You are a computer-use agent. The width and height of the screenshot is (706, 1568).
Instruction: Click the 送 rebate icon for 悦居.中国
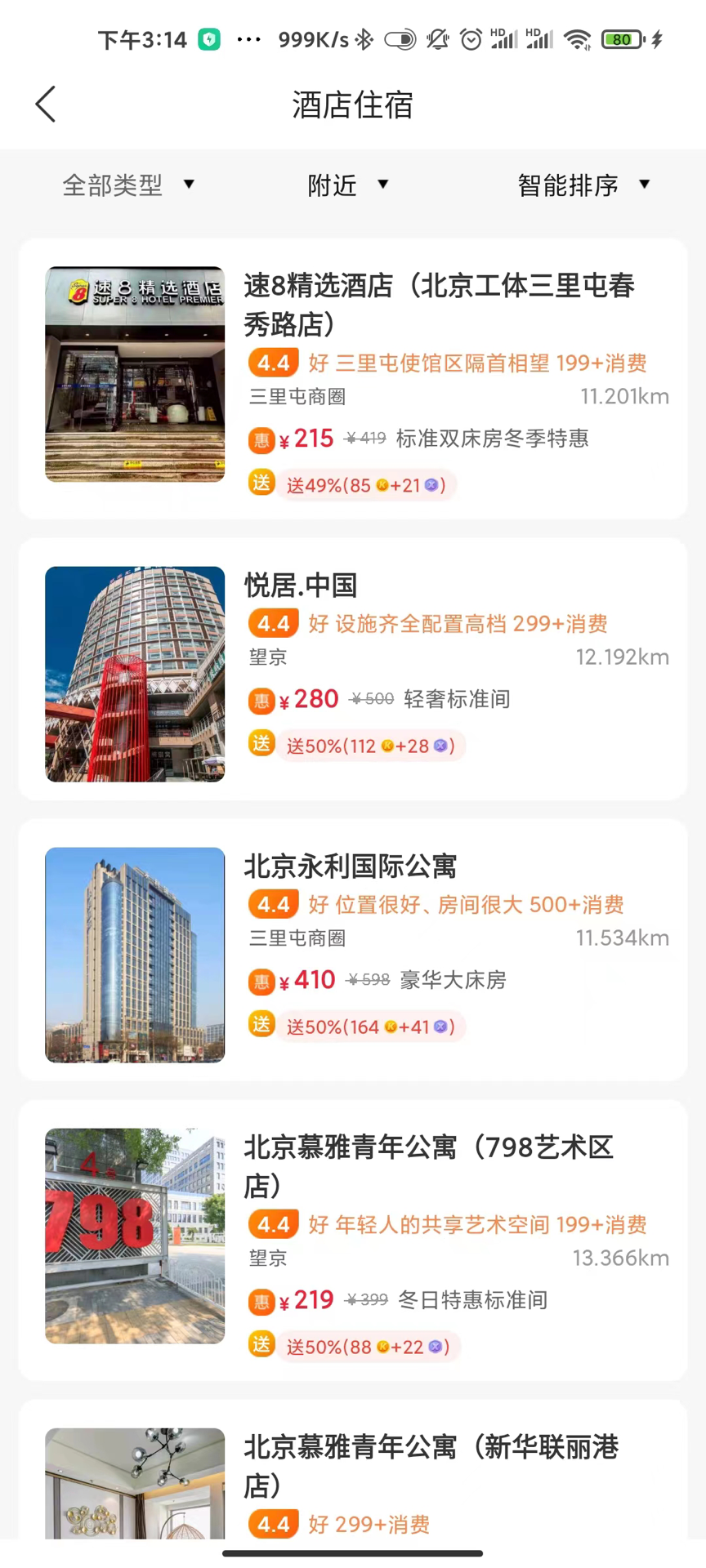pyautogui.click(x=261, y=743)
